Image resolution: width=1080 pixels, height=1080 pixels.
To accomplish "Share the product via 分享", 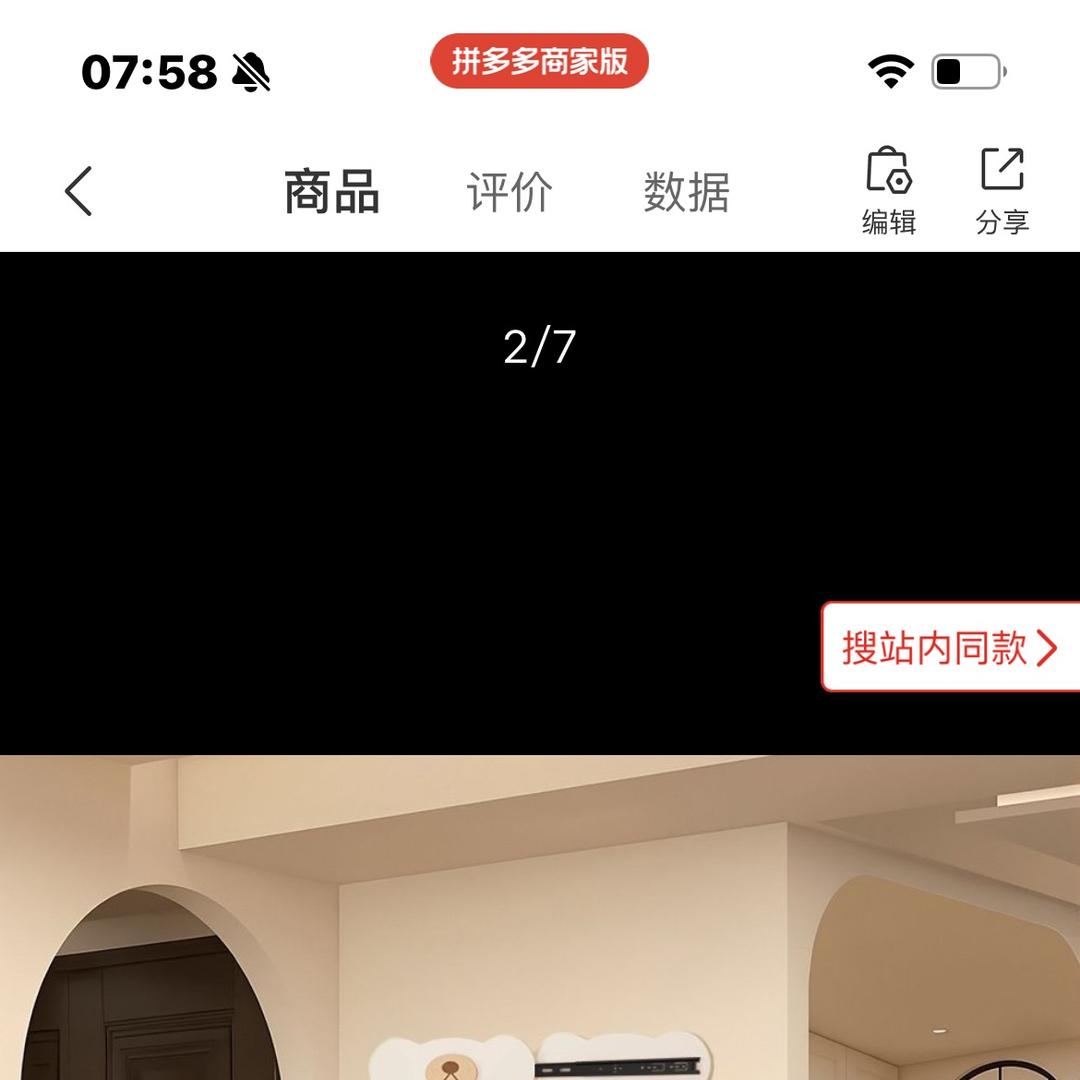I will 1002,191.
